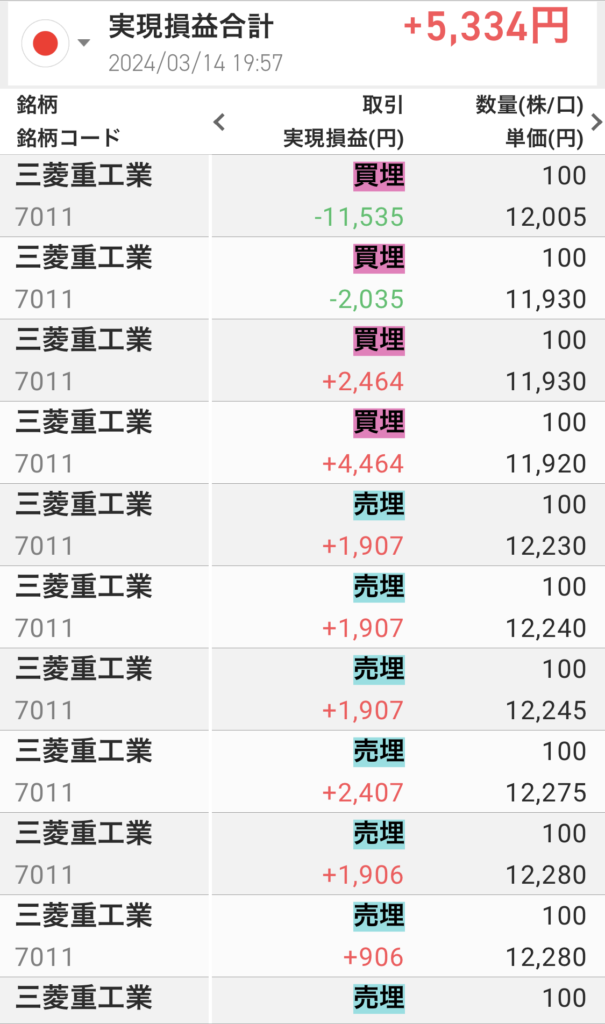The width and height of the screenshot is (605, 1024).
Task: Open the 三菱重工業 row with -2,035 loss
Action: click(x=300, y=278)
